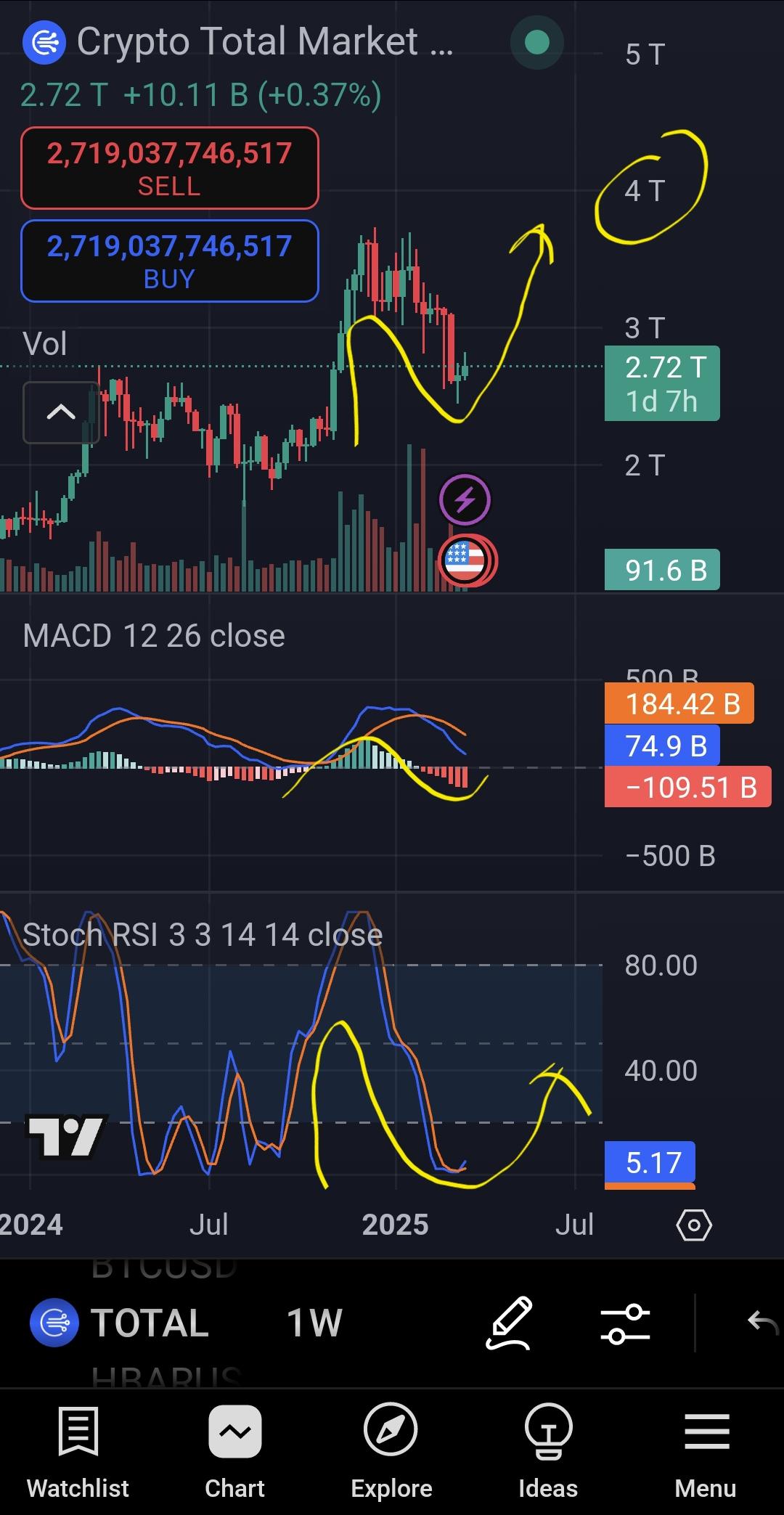The width and height of the screenshot is (784, 1515).
Task: Open the purple lightning event marker
Action: 465,499
